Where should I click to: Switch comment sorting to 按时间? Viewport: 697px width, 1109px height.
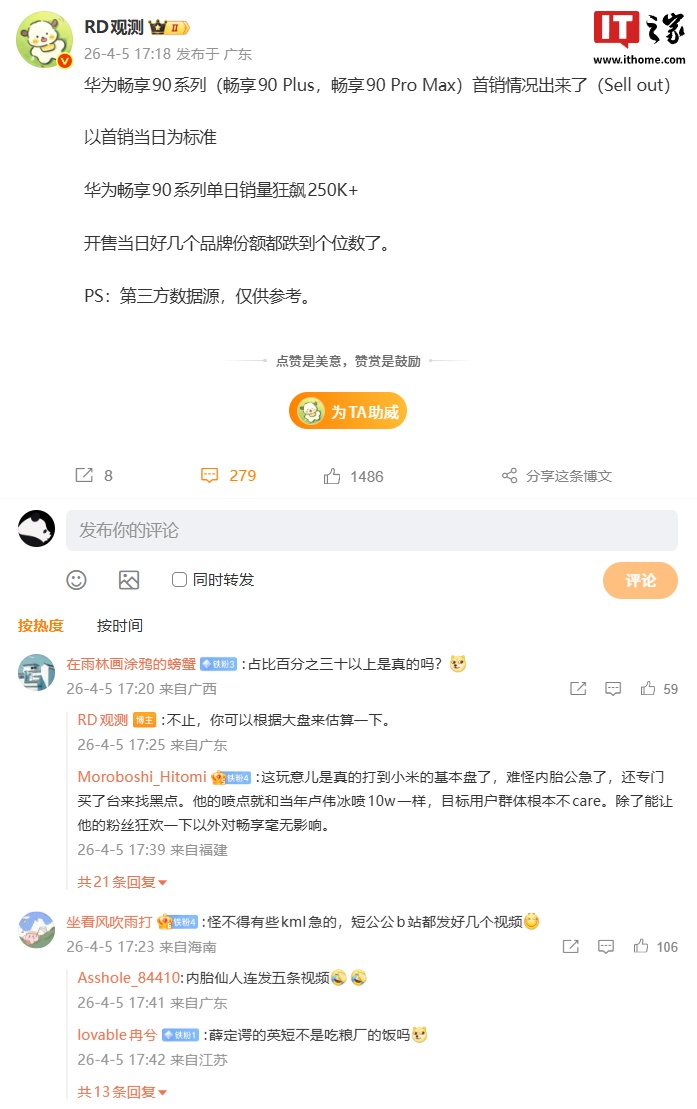pos(119,626)
